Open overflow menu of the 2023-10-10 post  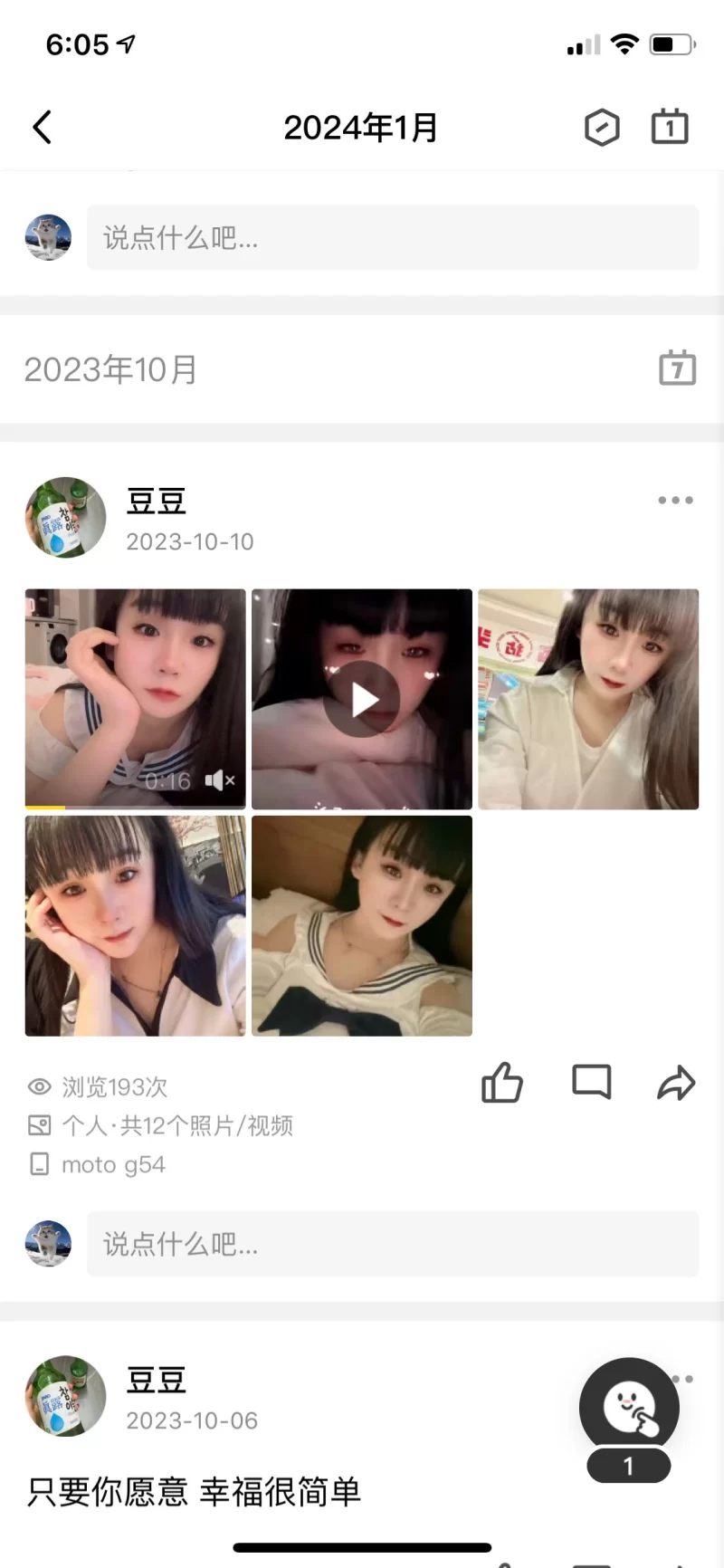675,500
